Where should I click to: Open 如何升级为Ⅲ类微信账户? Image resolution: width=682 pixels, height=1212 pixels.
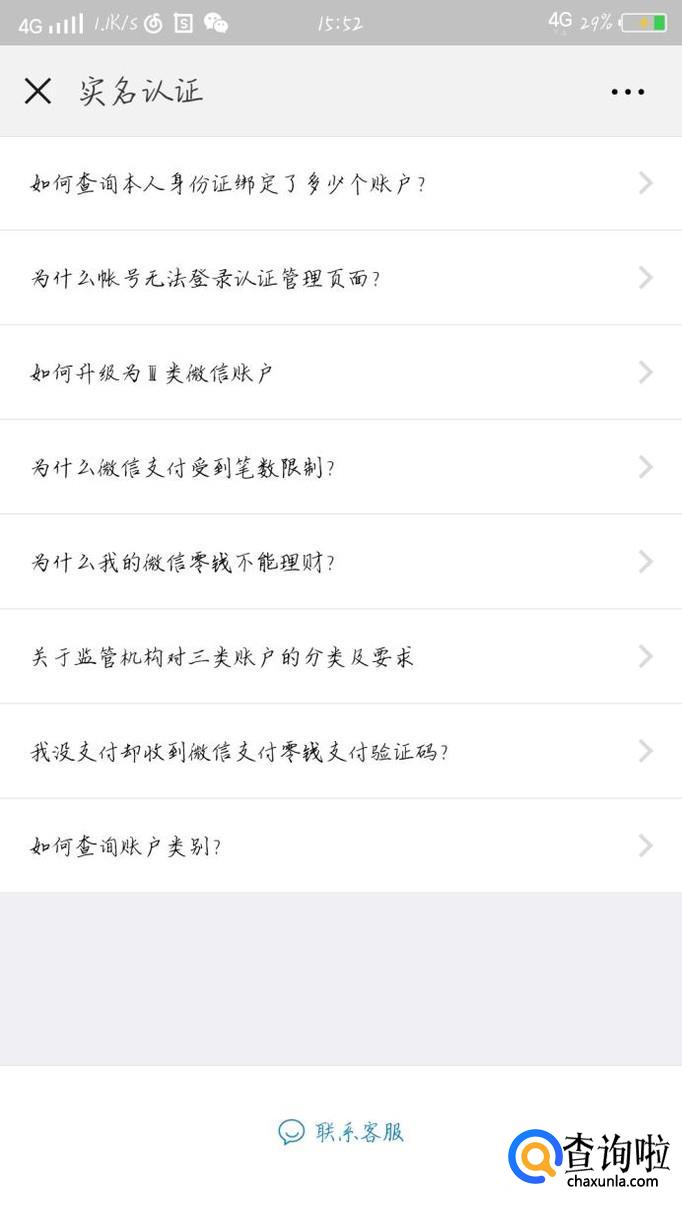pyautogui.click(x=340, y=373)
